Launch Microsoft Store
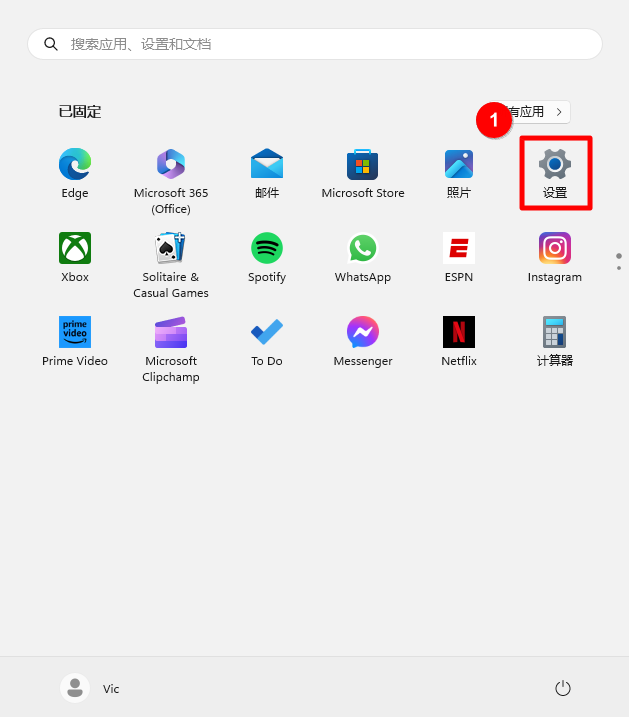This screenshot has width=629, height=717. pyautogui.click(x=363, y=173)
